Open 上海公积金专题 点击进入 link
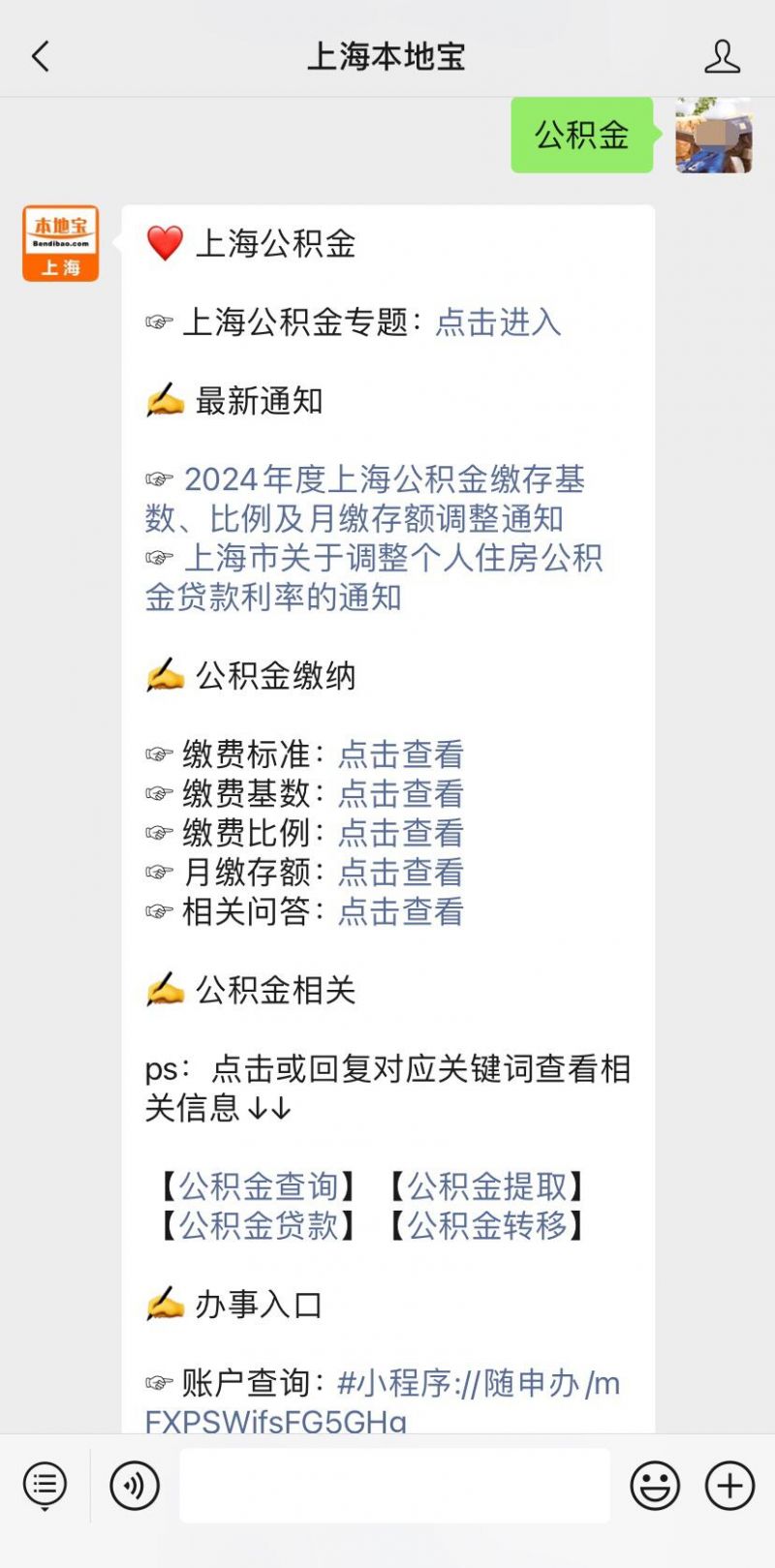775x1568 pixels. pyautogui.click(x=498, y=323)
